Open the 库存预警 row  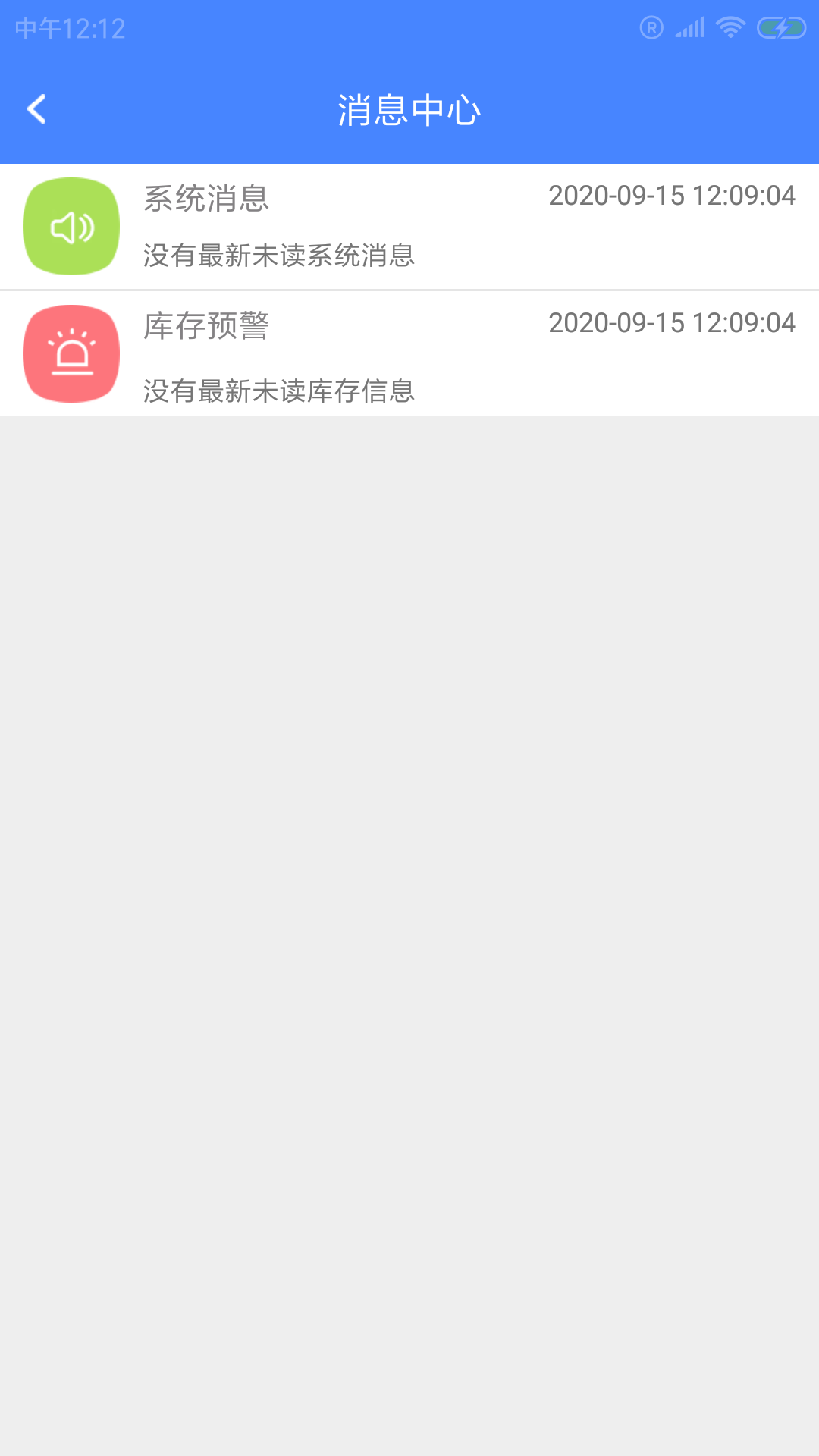click(x=409, y=354)
